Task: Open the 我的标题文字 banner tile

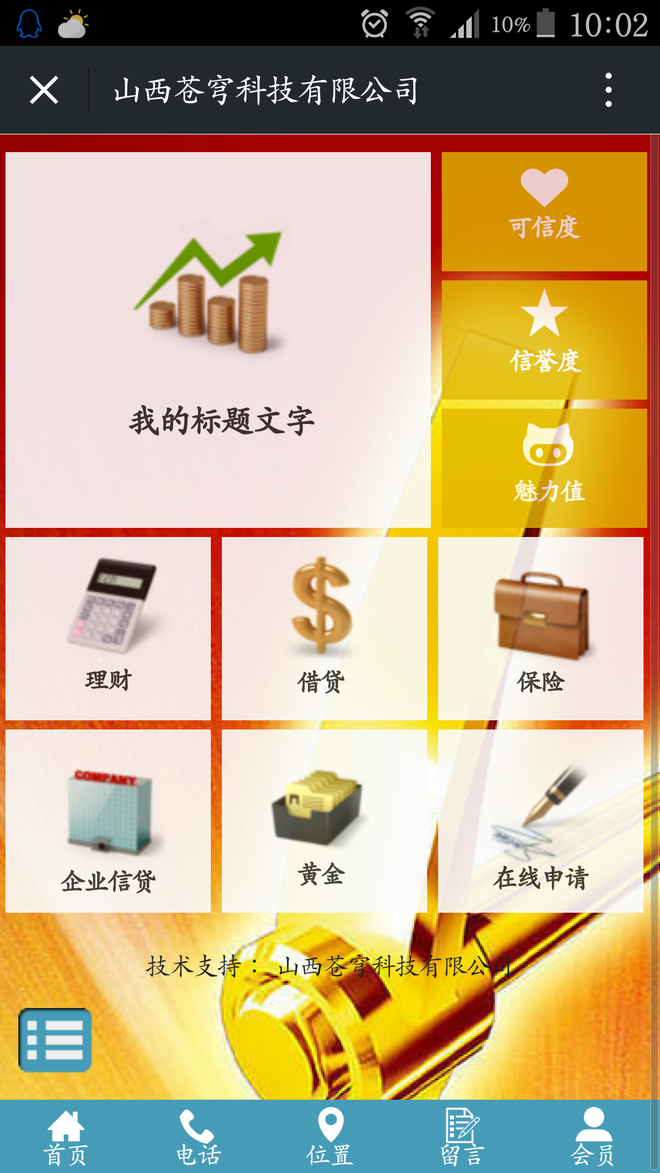Action: coord(218,340)
